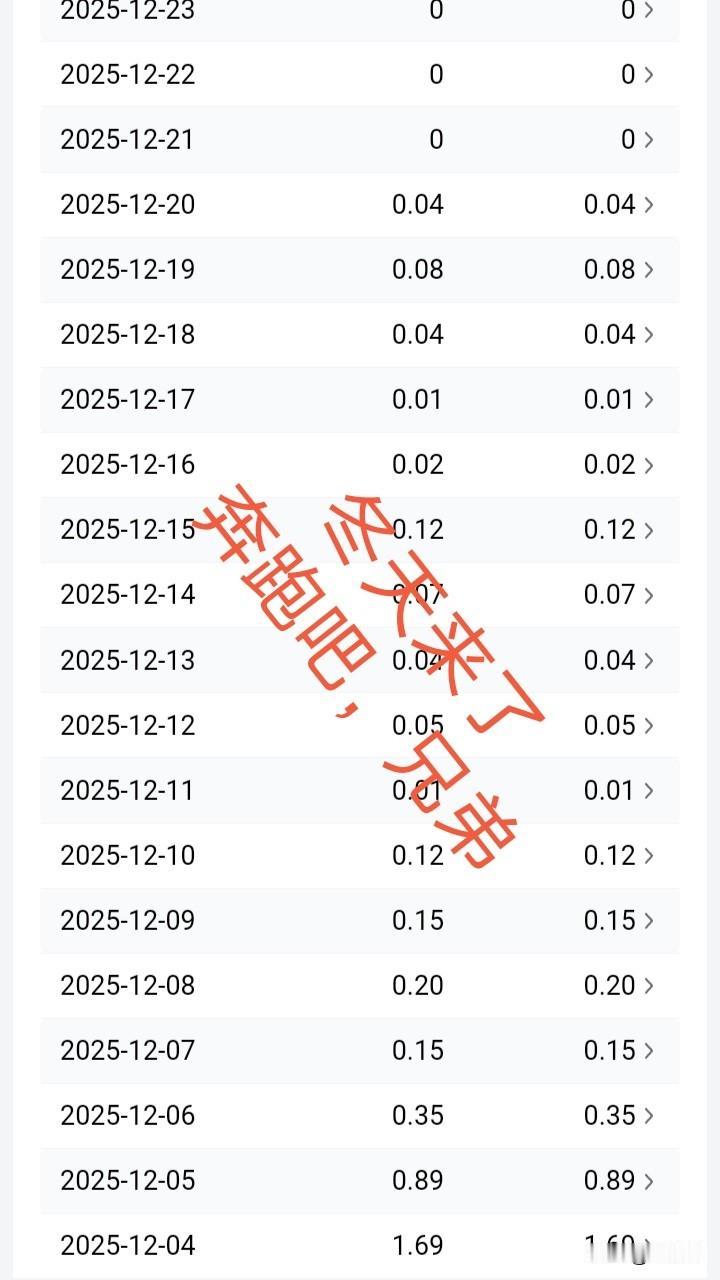Open the 2025-12-05 row chevron
The image size is (720, 1280).
[x=648, y=1180]
